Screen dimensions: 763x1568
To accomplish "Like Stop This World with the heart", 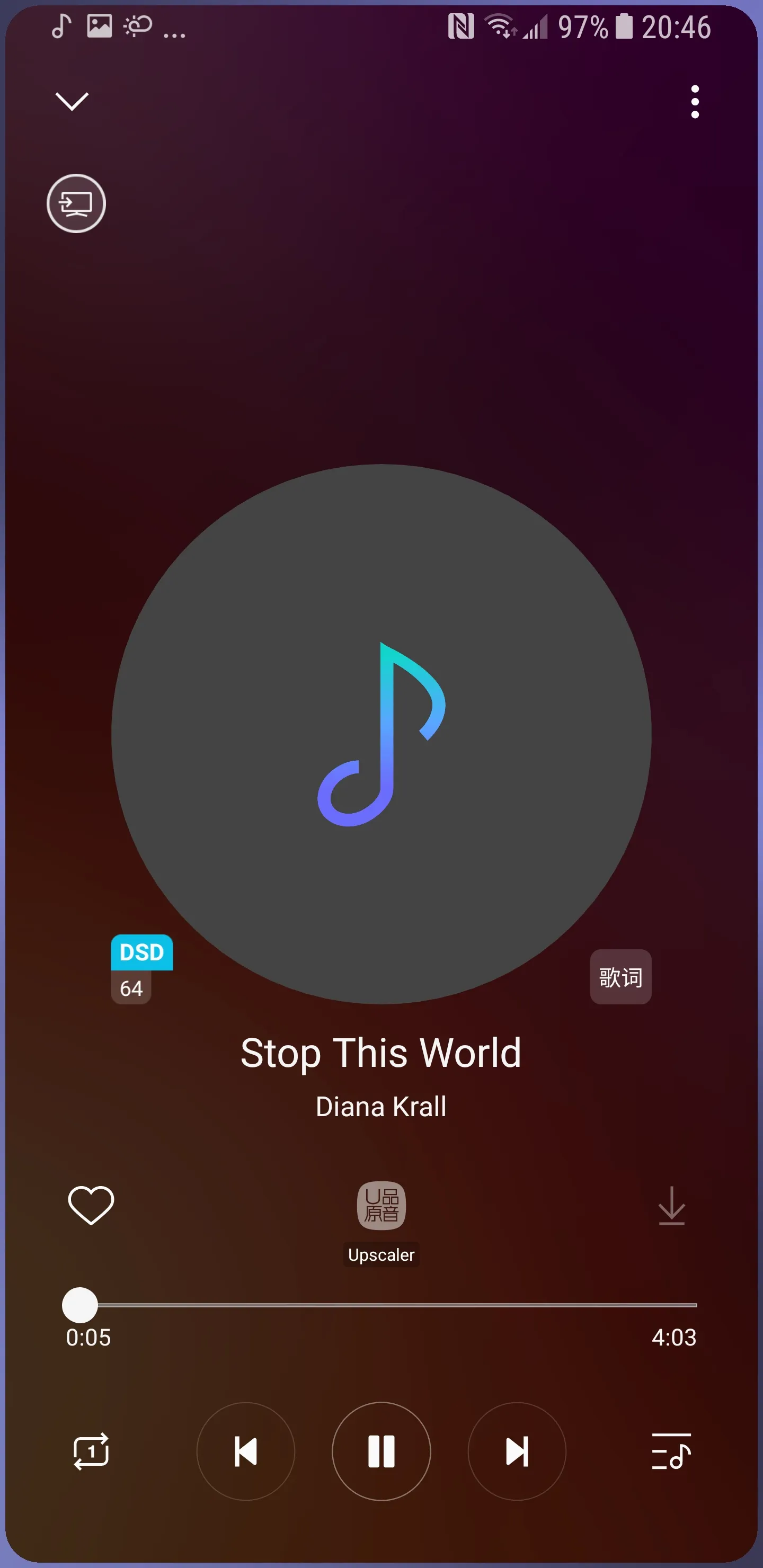I will click(x=91, y=1205).
